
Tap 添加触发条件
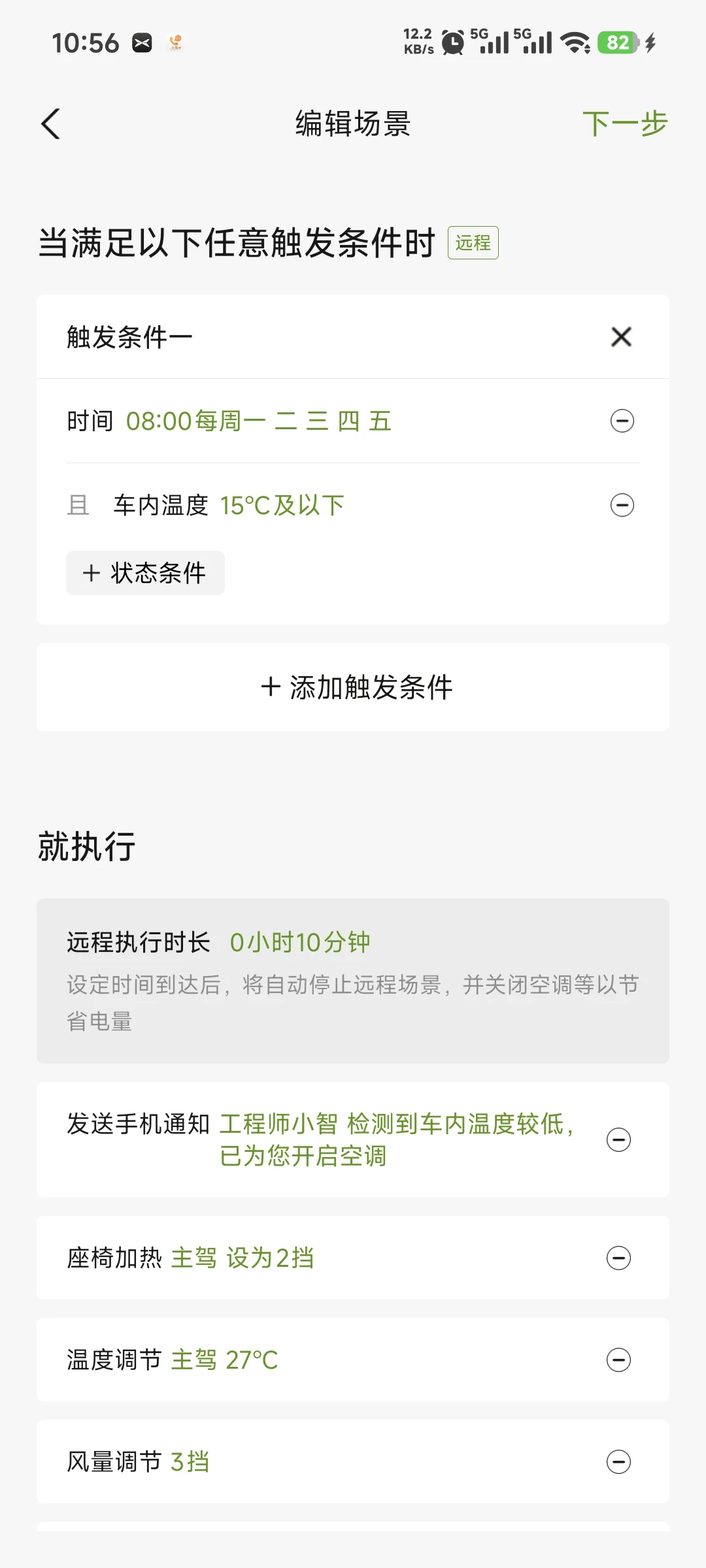tap(353, 687)
